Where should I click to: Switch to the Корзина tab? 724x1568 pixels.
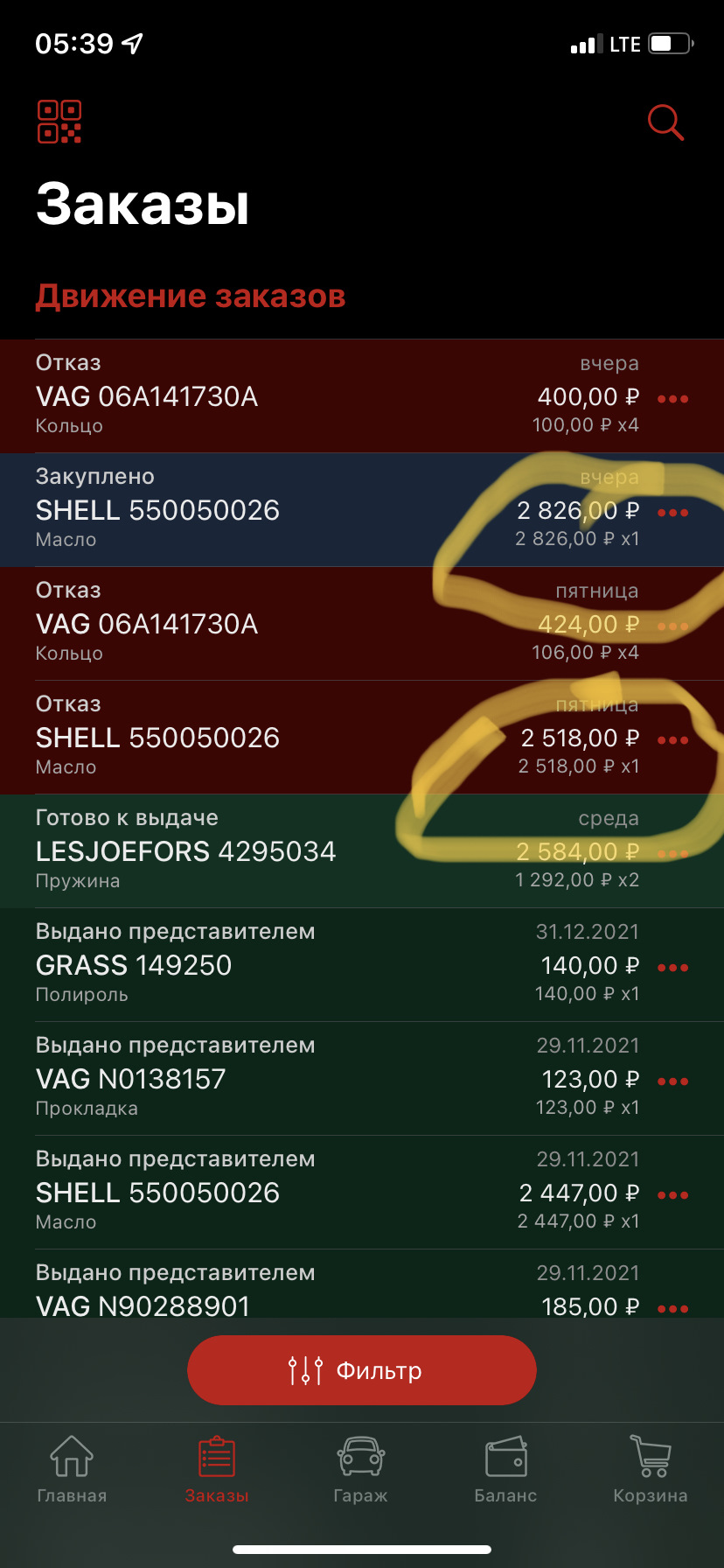pyautogui.click(x=651, y=1470)
